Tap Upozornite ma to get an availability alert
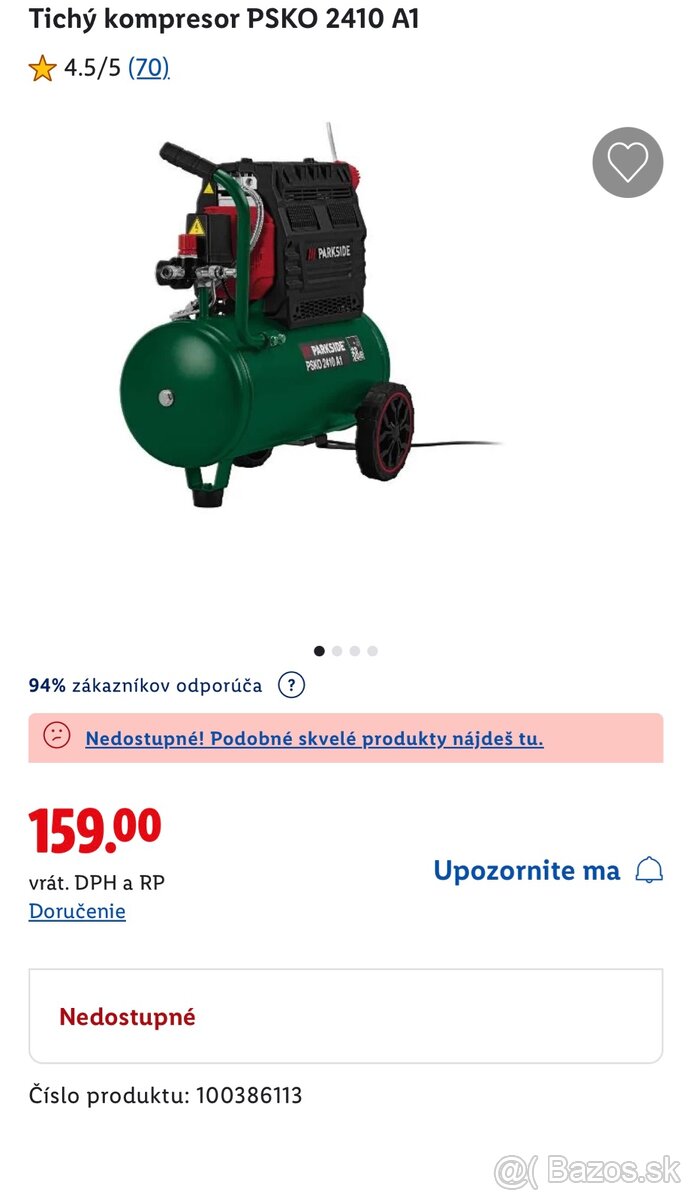This screenshot has height=1200, width=692. pos(548,871)
